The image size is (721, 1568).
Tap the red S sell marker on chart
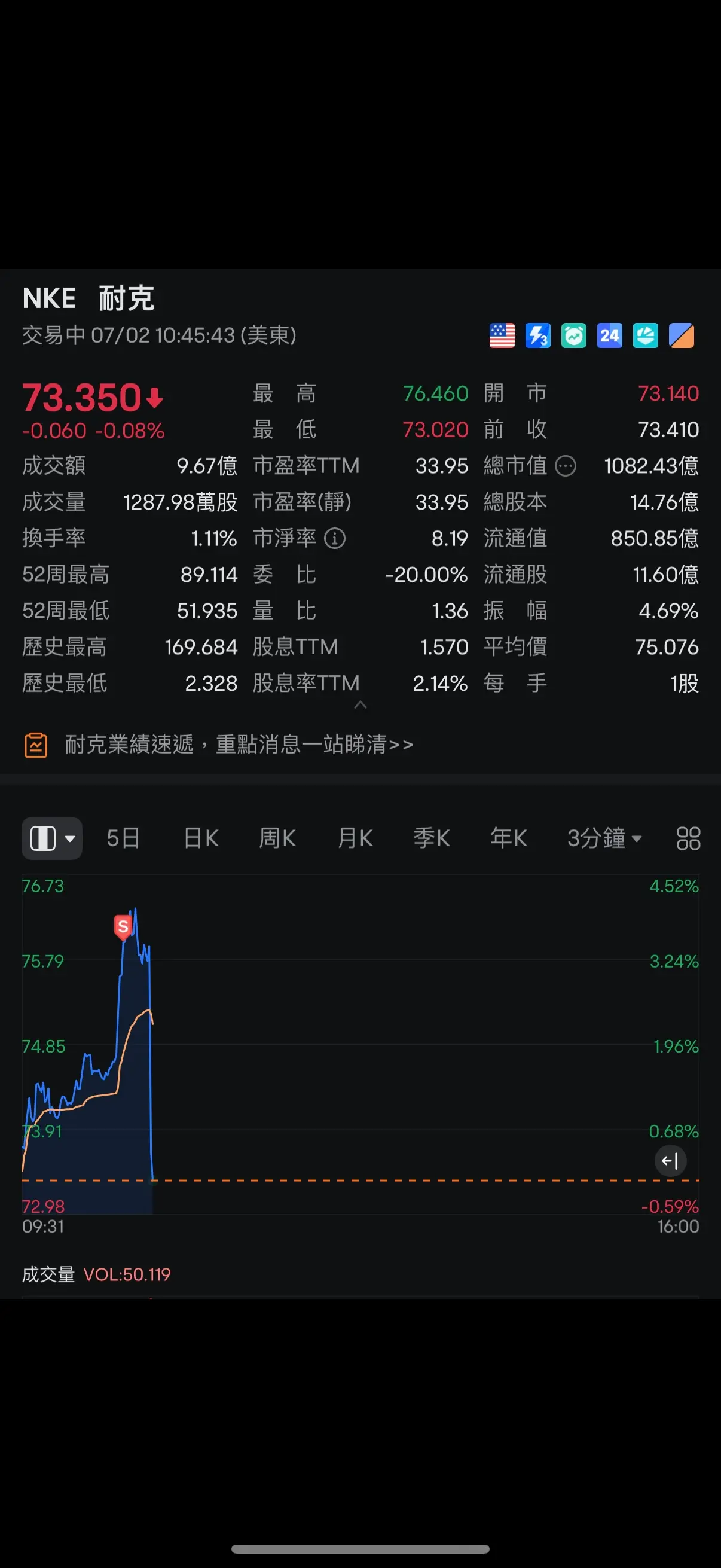tap(124, 926)
